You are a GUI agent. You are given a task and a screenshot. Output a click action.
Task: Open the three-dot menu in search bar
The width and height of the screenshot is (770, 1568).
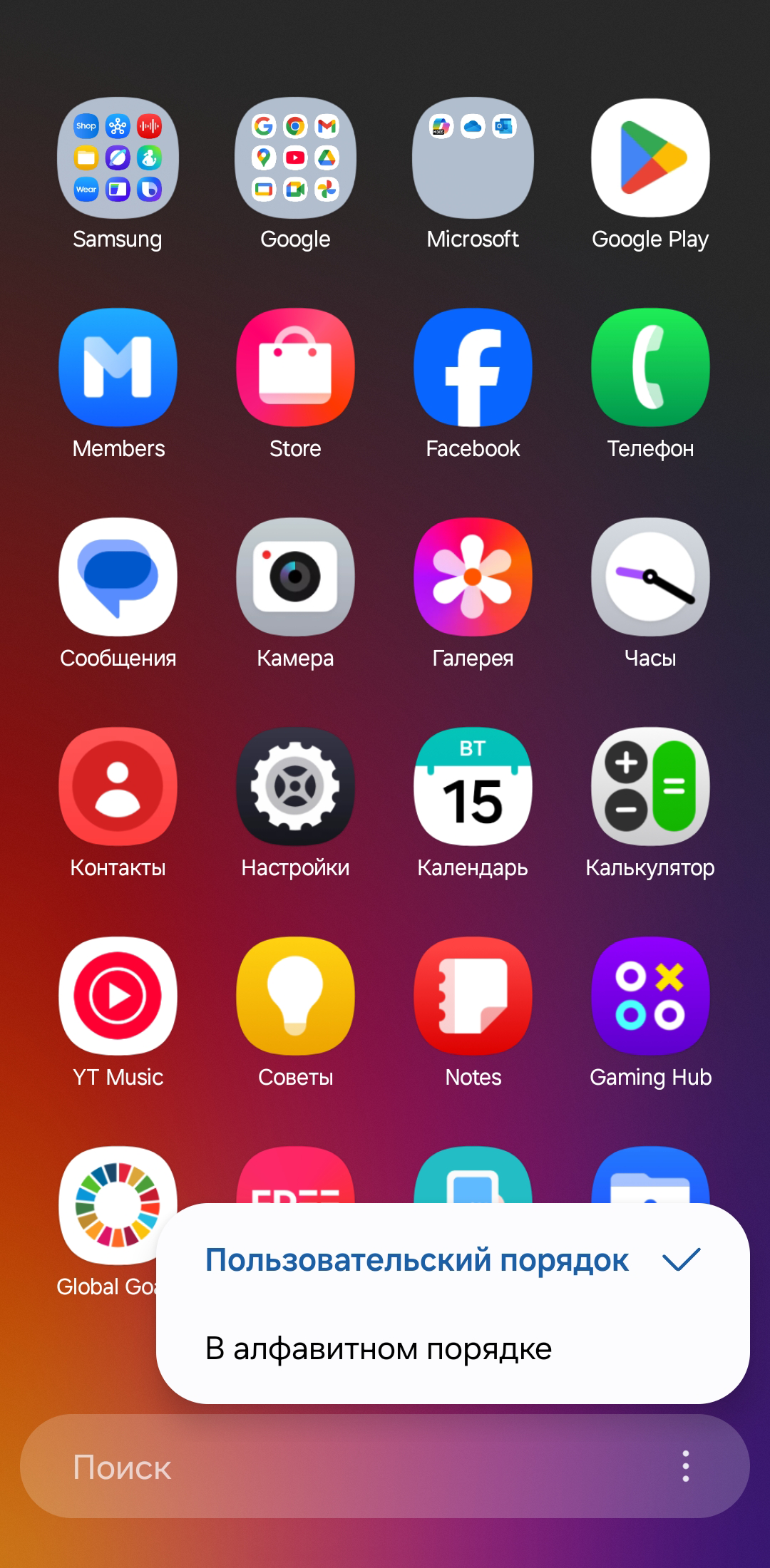(x=685, y=1466)
